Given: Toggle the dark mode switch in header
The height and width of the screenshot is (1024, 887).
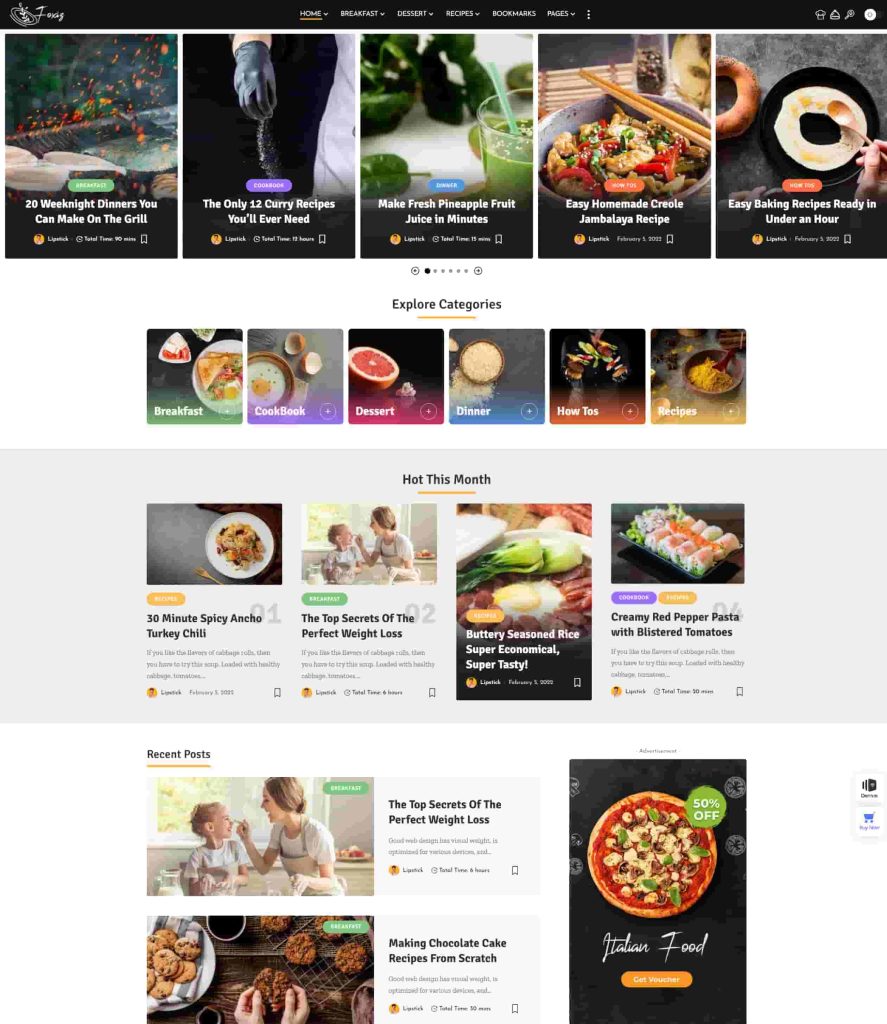Looking at the screenshot, I should click(x=870, y=14).
